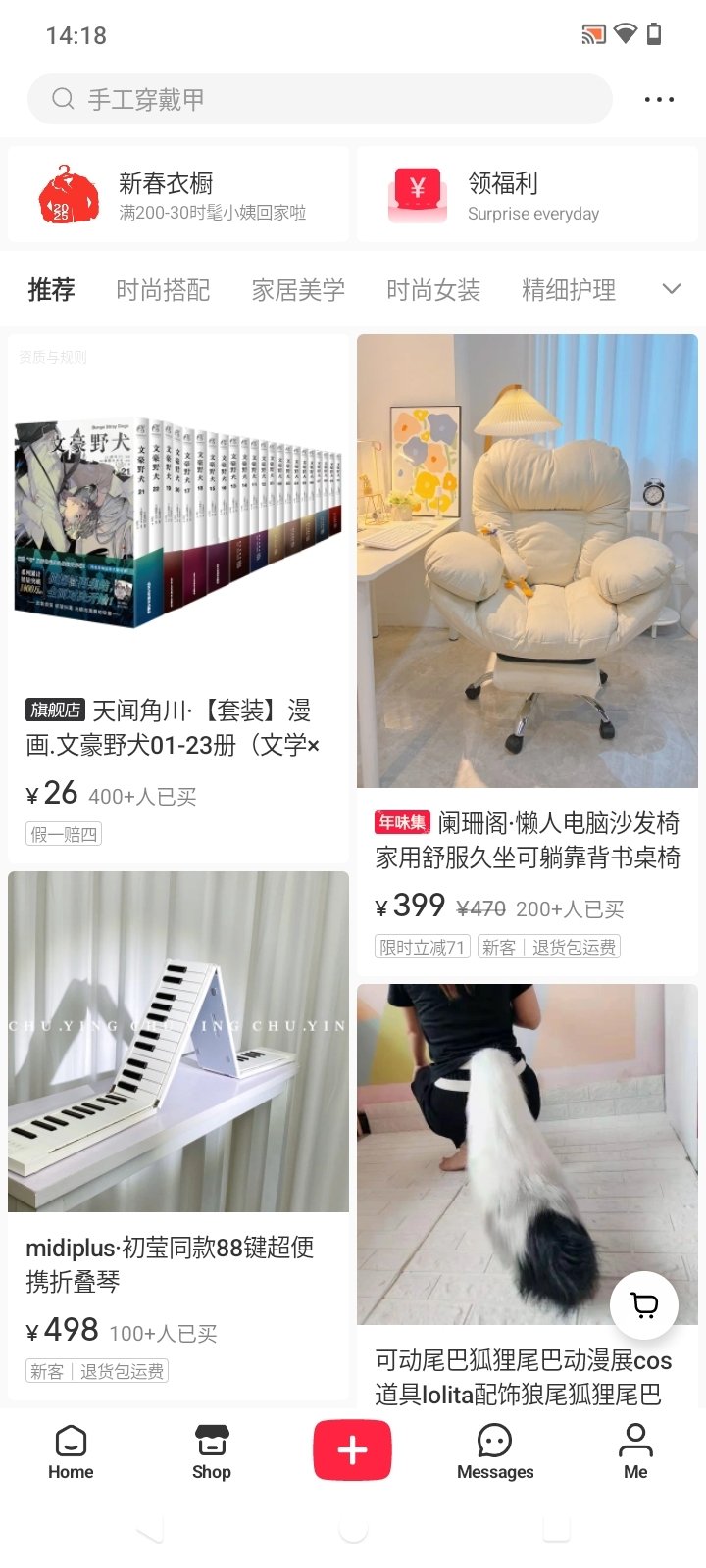Open the 新春衣橱 promotion banner
The image size is (706, 1568).
click(178, 194)
